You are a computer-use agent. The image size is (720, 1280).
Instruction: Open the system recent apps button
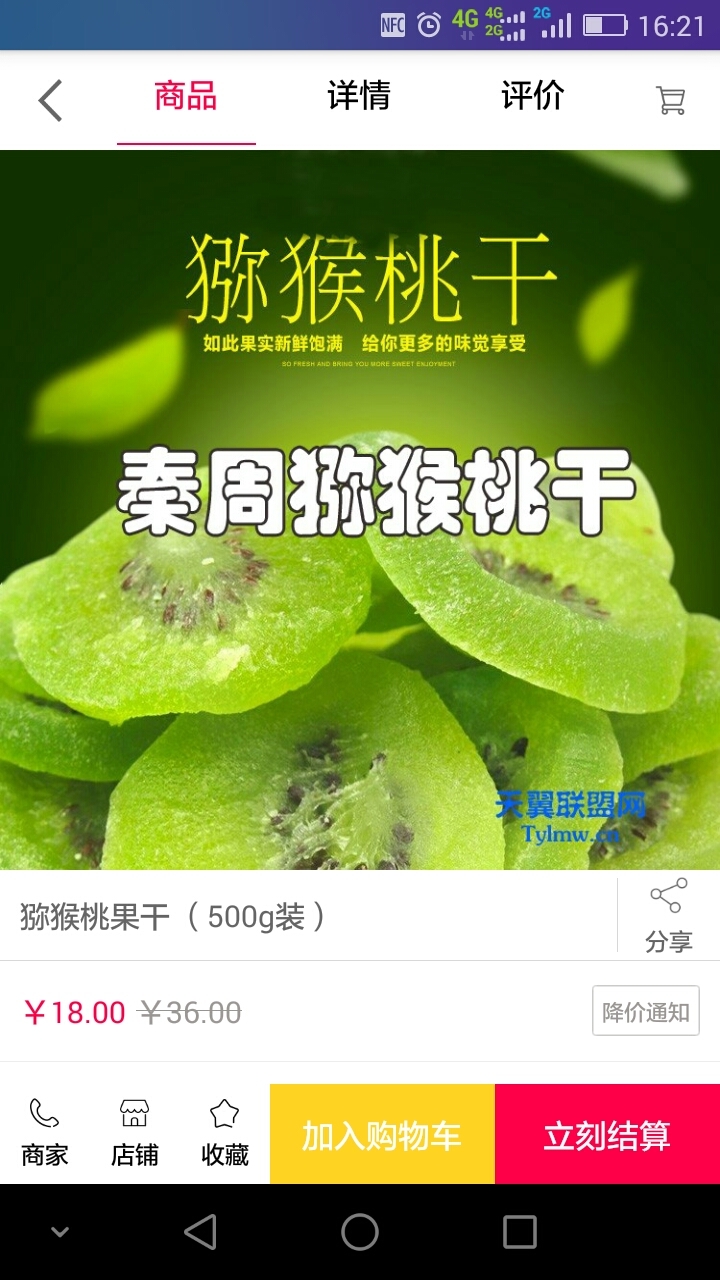point(519,1232)
